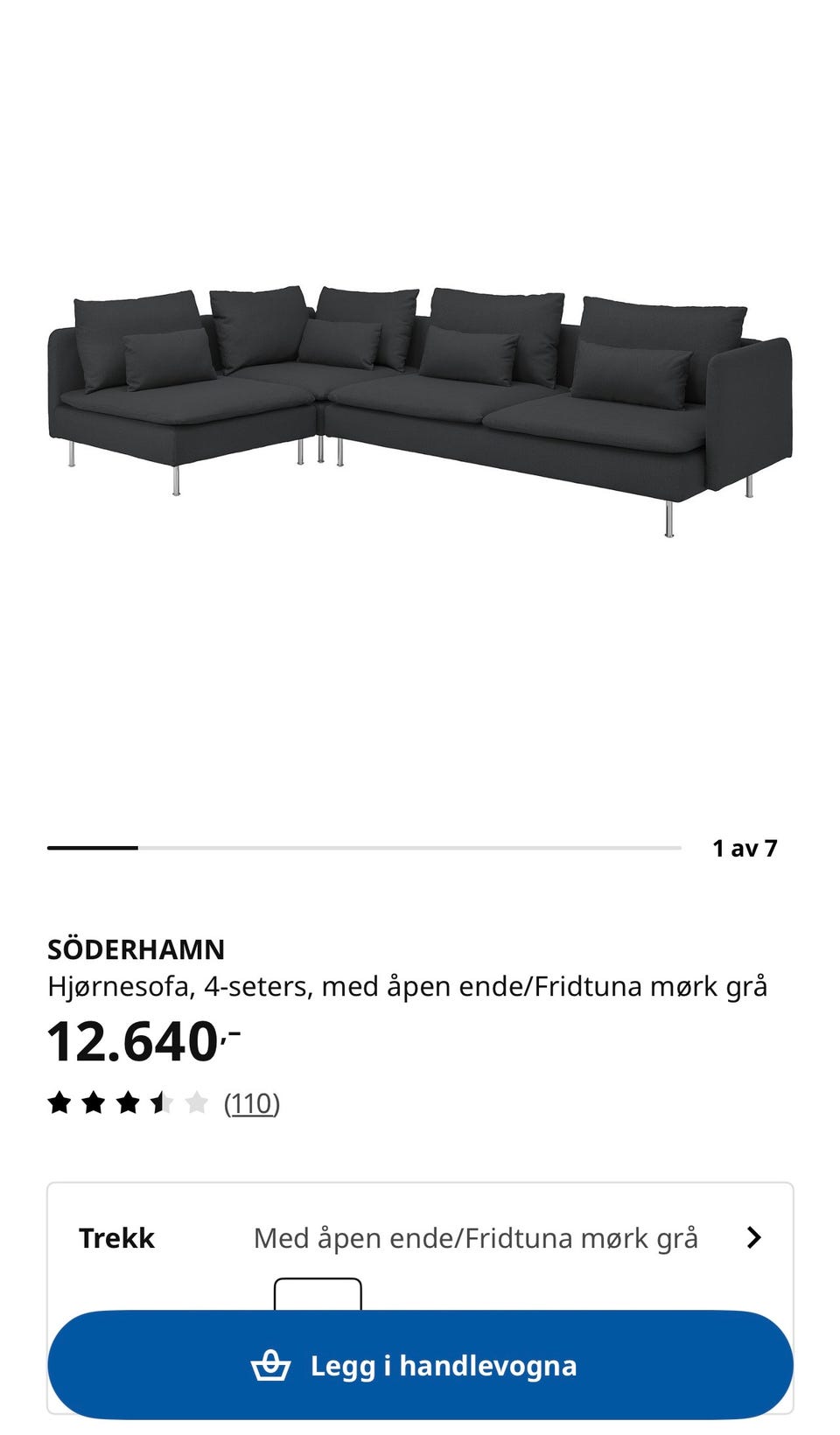This screenshot has height=1435, width=840.
Task: Click the second rating star
Action: [94, 1102]
